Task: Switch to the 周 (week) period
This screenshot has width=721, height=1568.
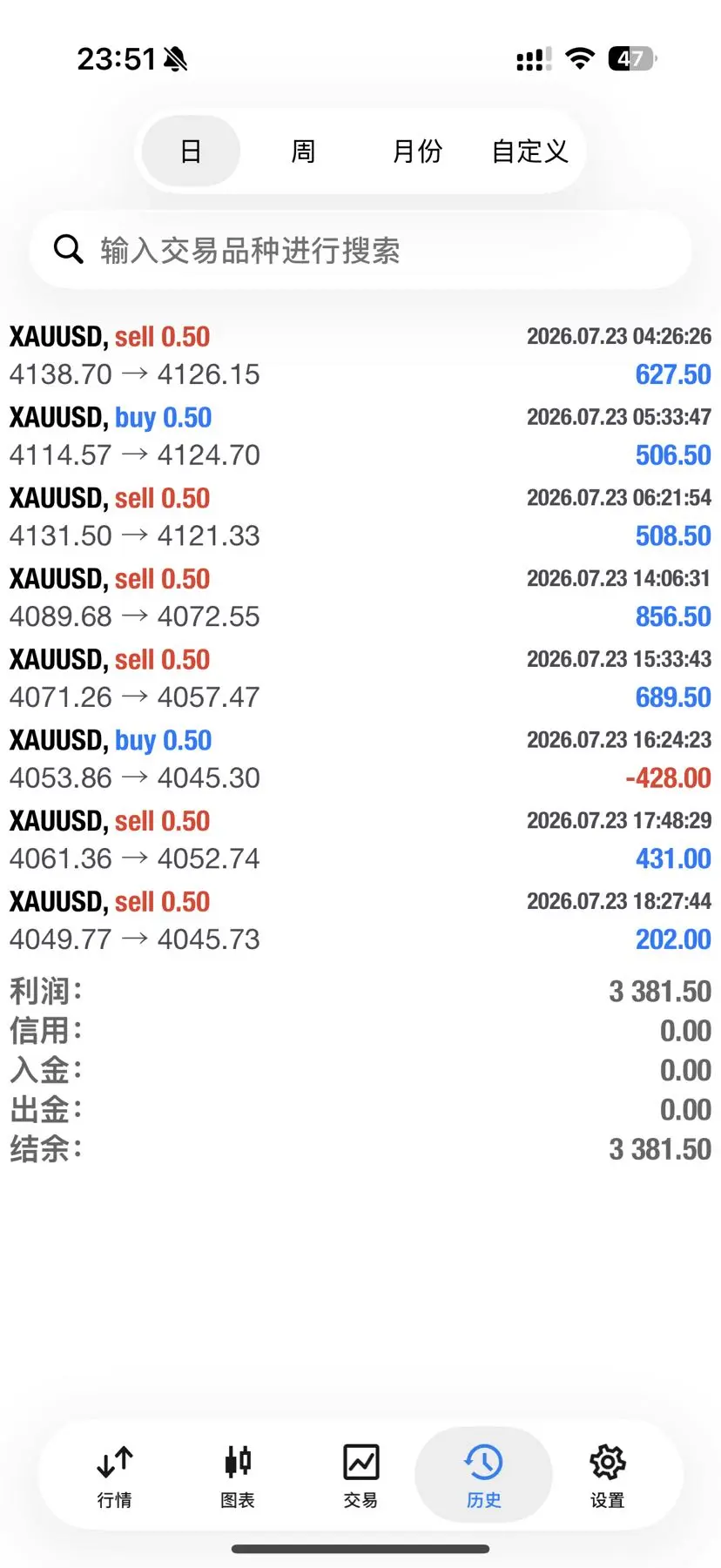Action: tap(303, 151)
